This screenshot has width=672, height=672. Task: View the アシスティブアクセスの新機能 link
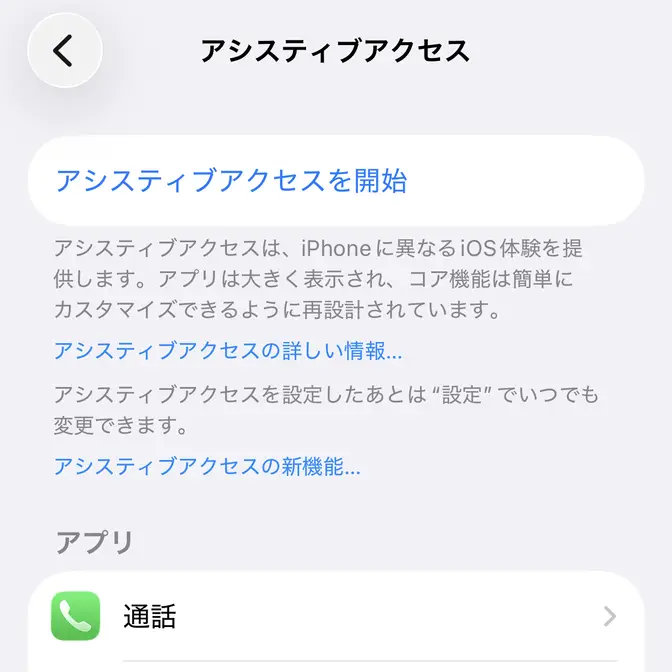[x=207, y=466]
